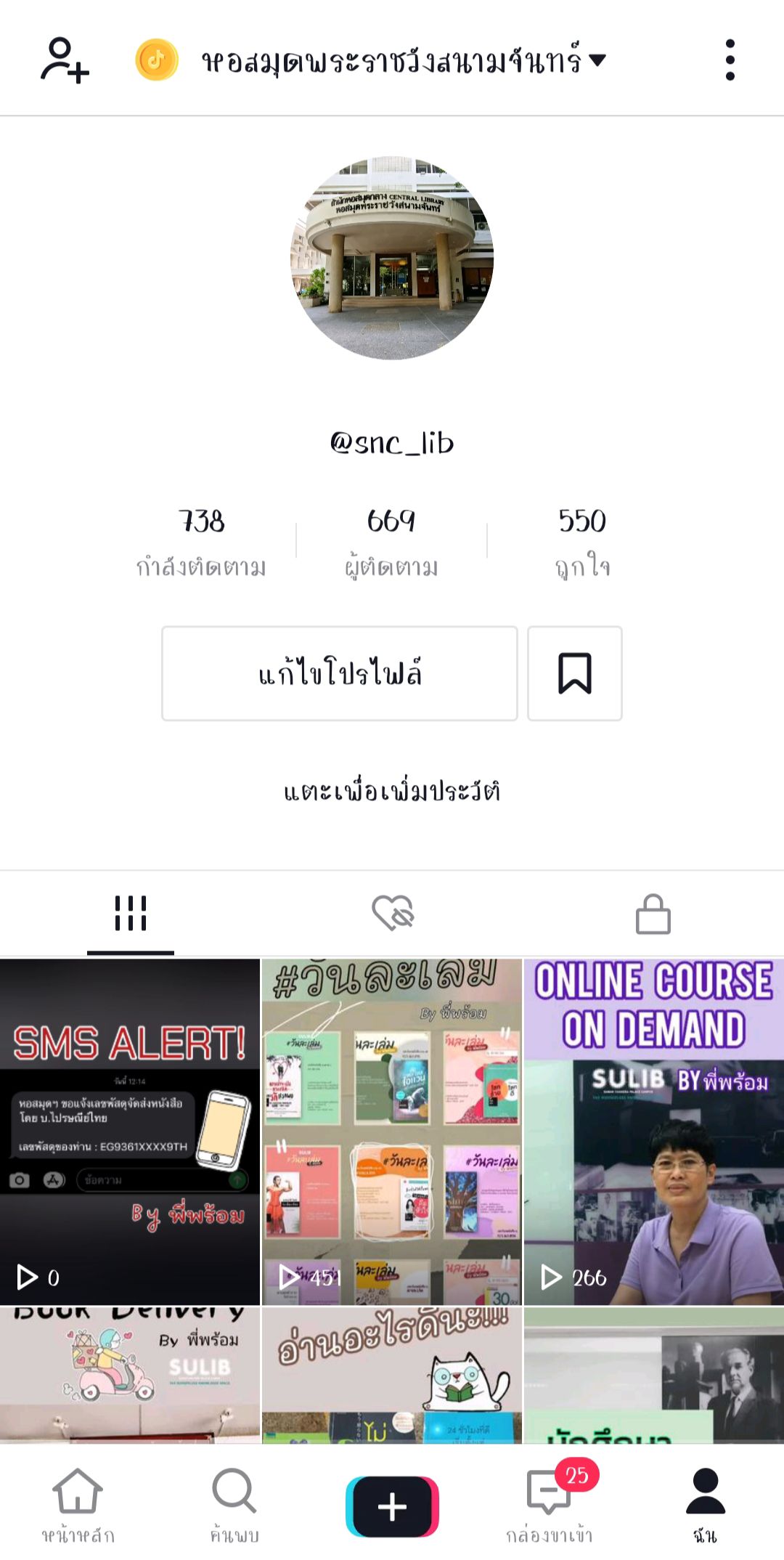Screen dimensions: 784x1560
Task: Open the #วันละเล่ม video
Action: click(x=392, y=1131)
